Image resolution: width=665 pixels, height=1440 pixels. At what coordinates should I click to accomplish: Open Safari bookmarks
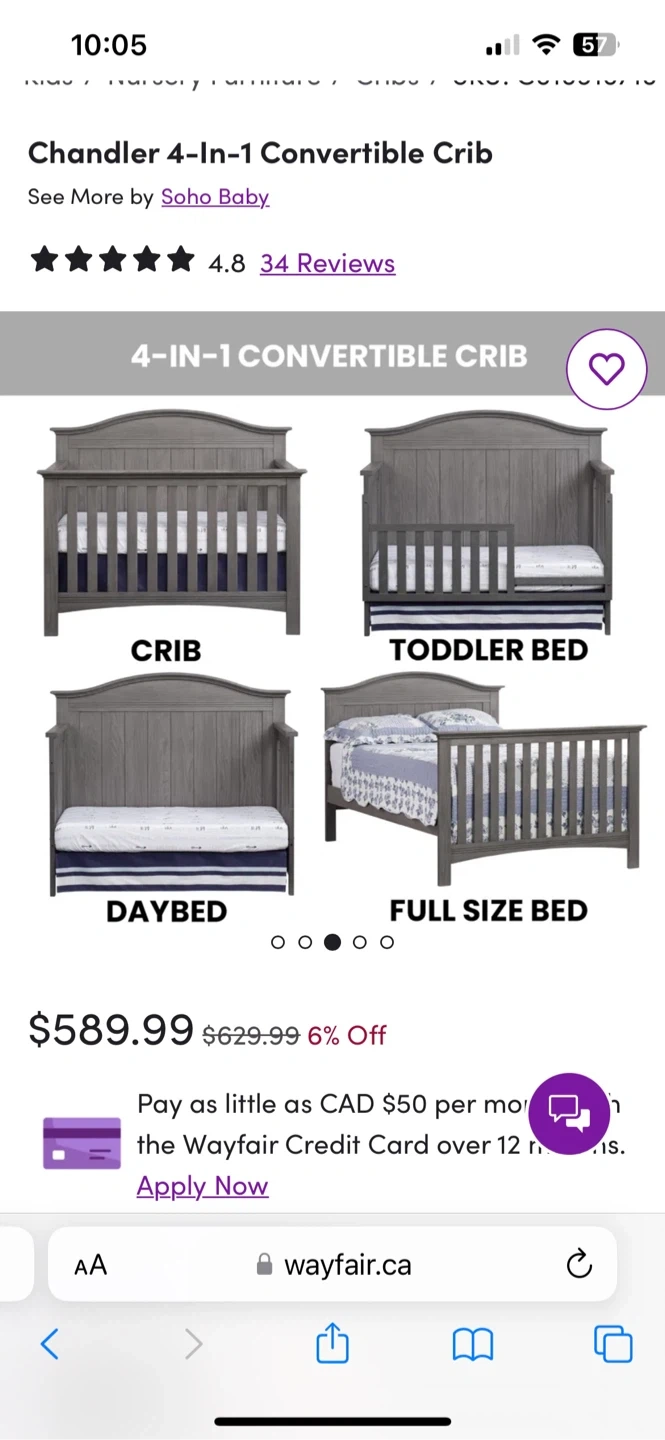[473, 1345]
